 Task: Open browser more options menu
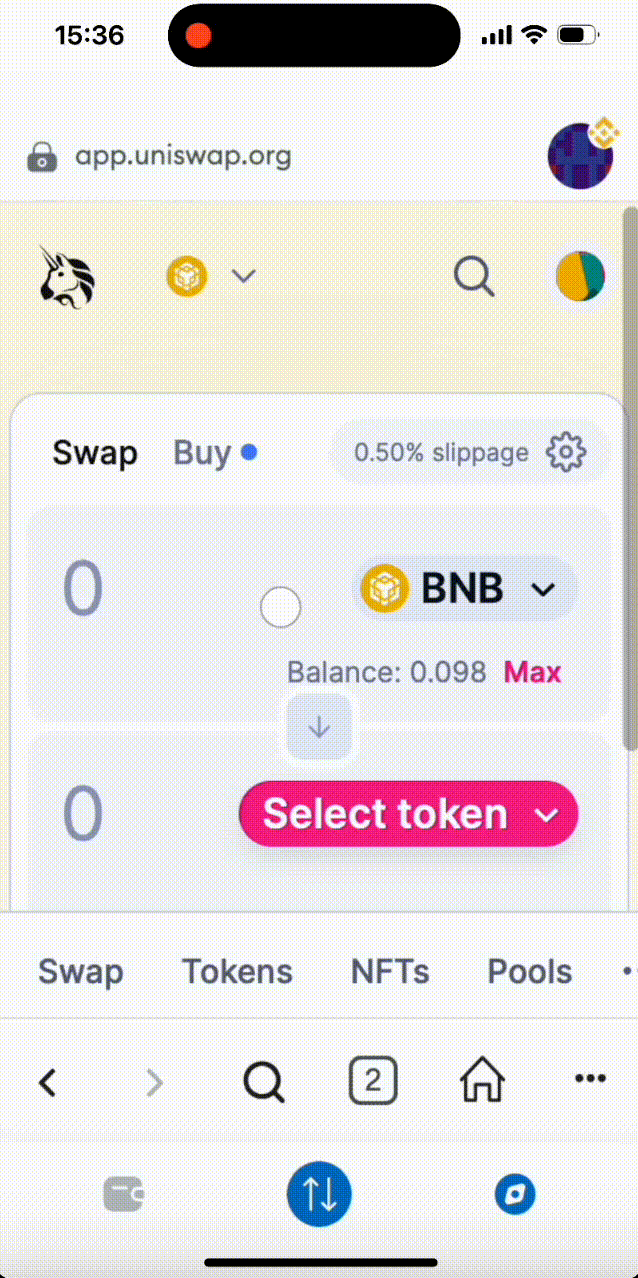[x=590, y=1079]
